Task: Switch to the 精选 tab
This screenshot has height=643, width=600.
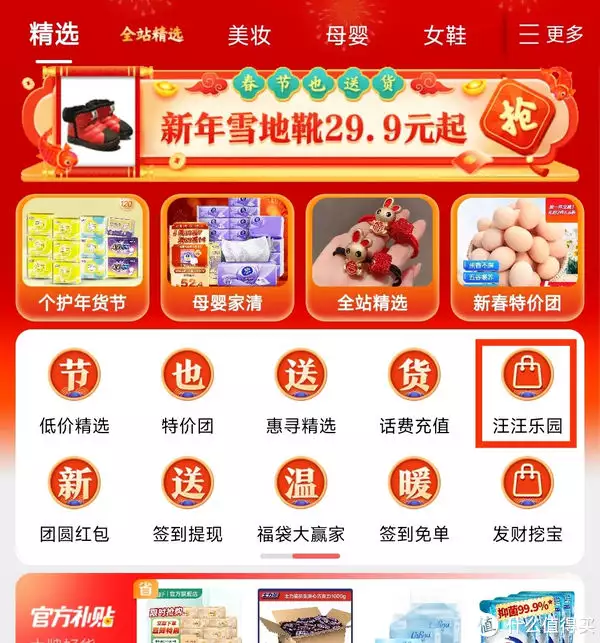Action: click(53, 34)
